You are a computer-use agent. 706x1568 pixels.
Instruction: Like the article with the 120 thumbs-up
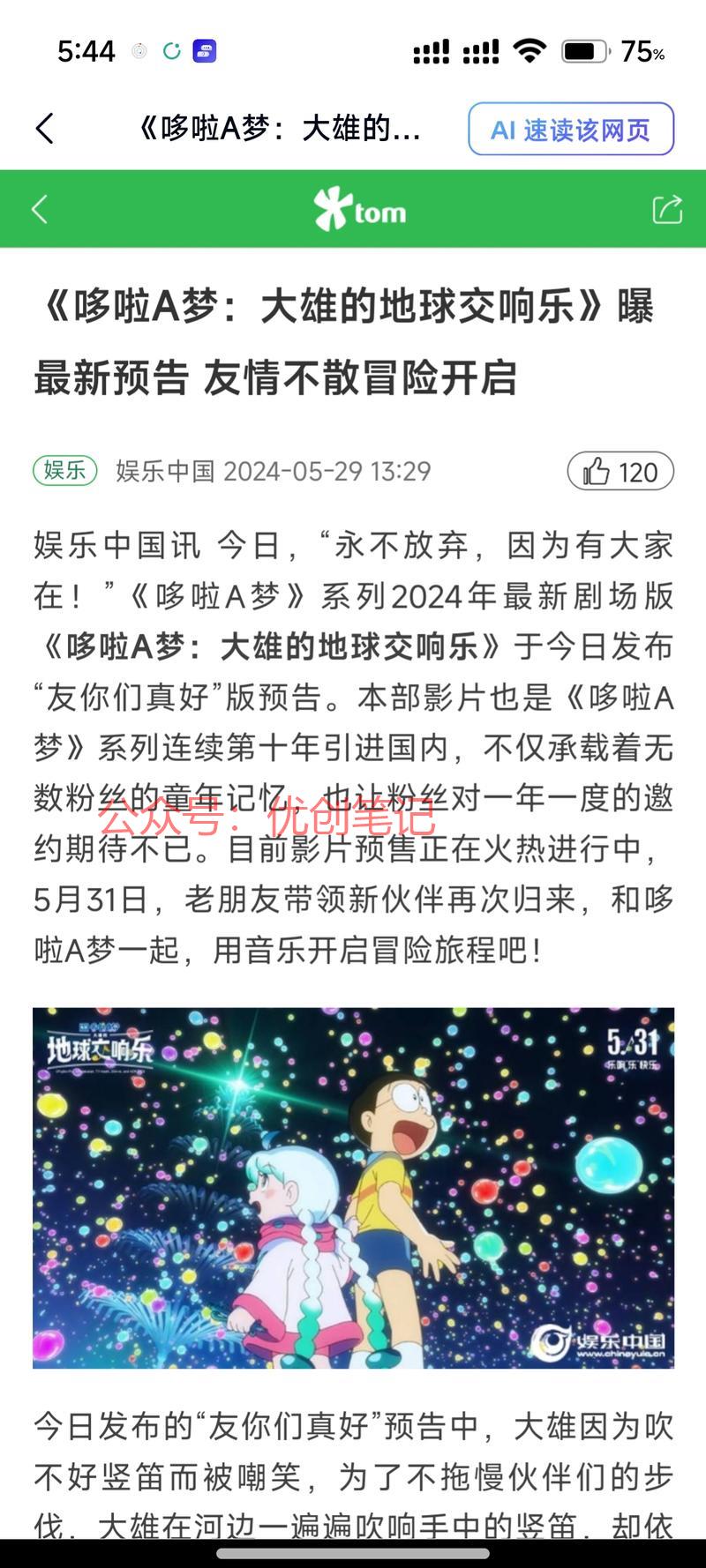tap(620, 472)
